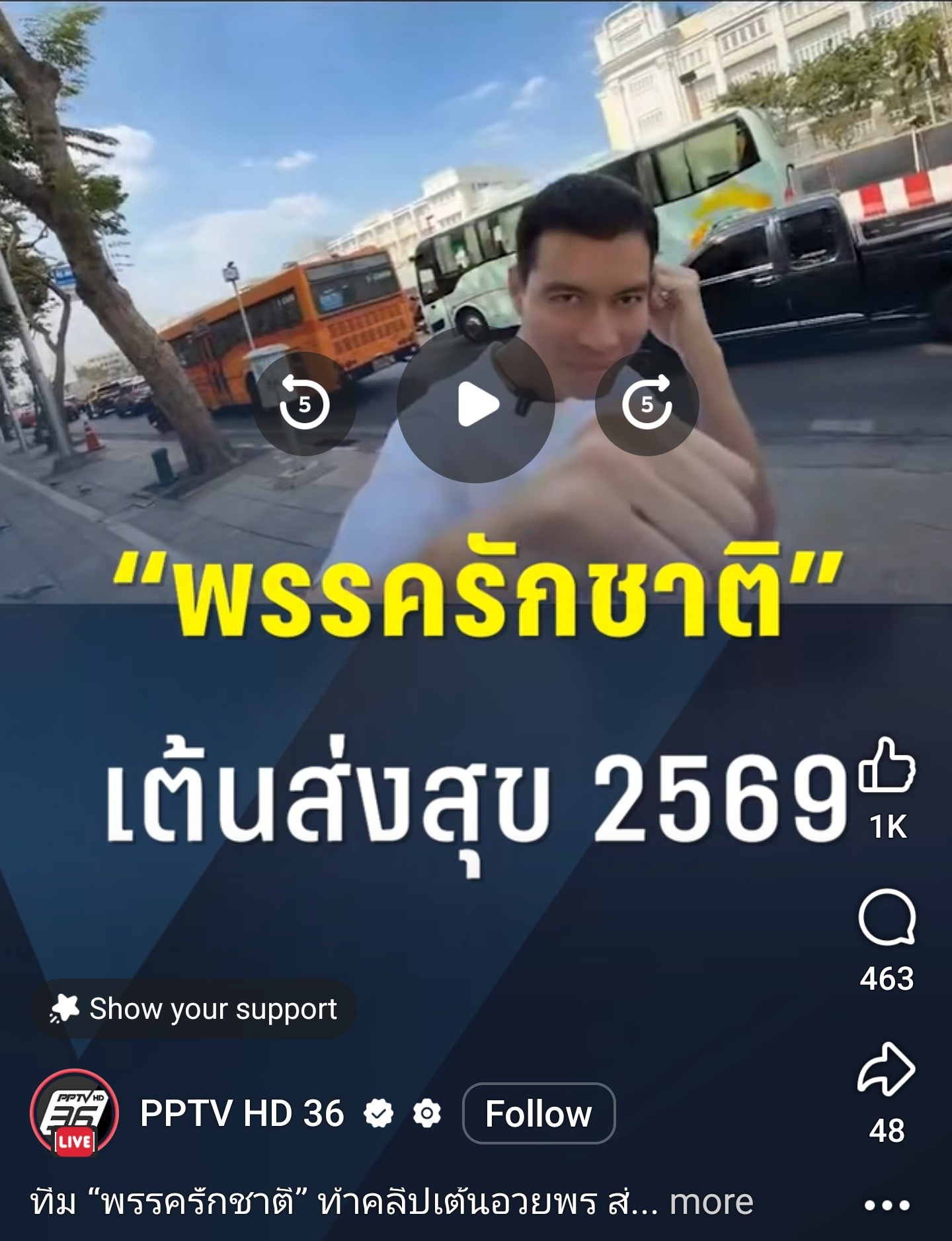Like this PPTV HD 36 reel

(x=887, y=767)
